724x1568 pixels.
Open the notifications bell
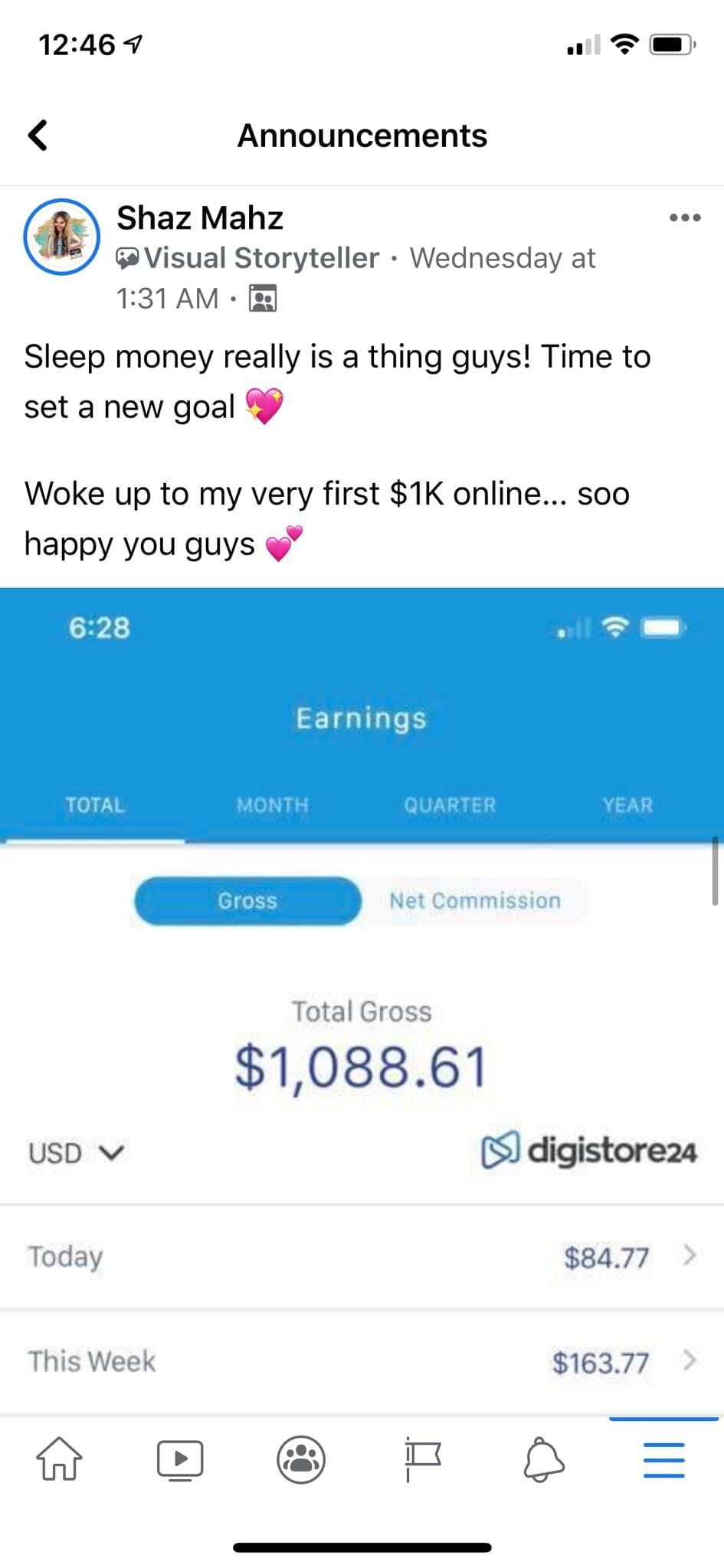(543, 1459)
